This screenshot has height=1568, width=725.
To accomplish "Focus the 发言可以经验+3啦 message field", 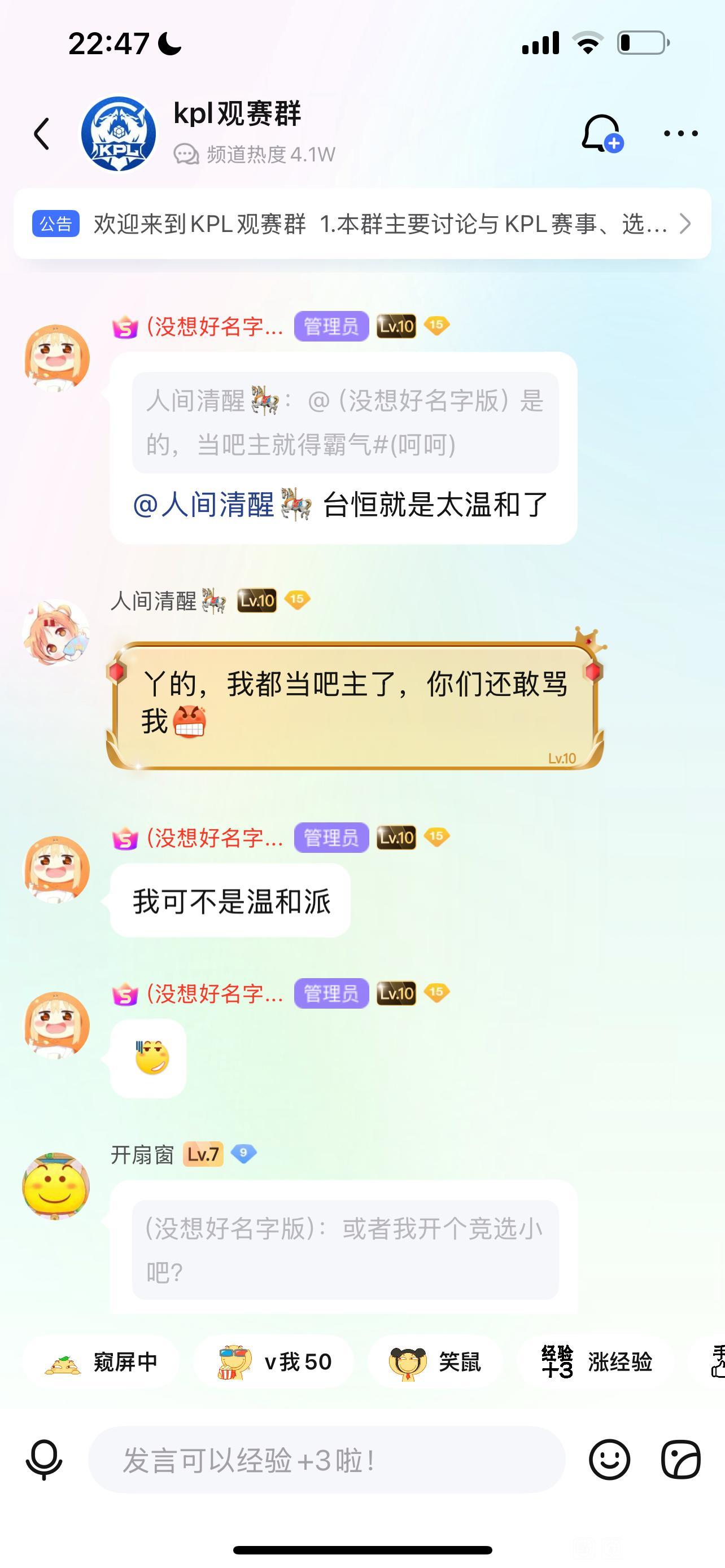I will pyautogui.click(x=327, y=1460).
